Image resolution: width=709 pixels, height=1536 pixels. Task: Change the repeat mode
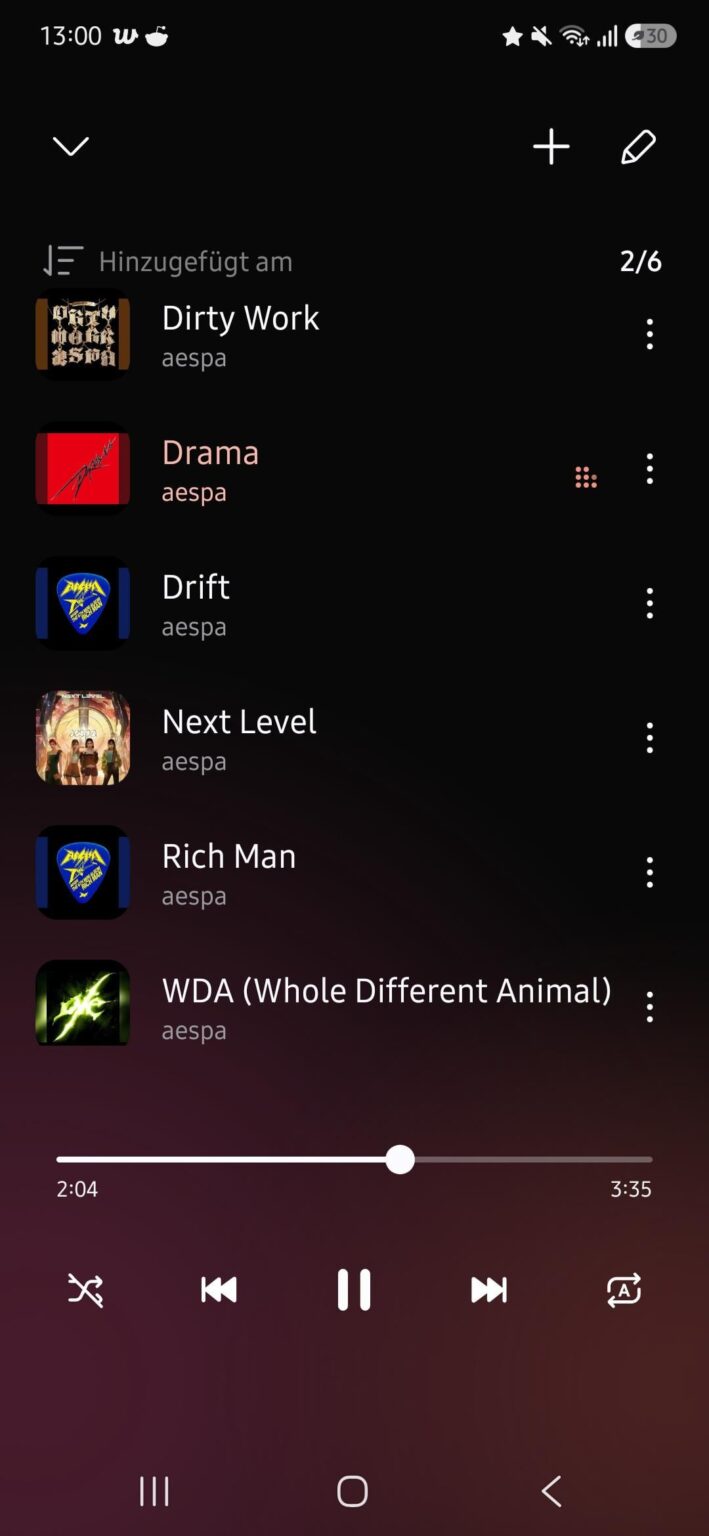pos(624,1290)
